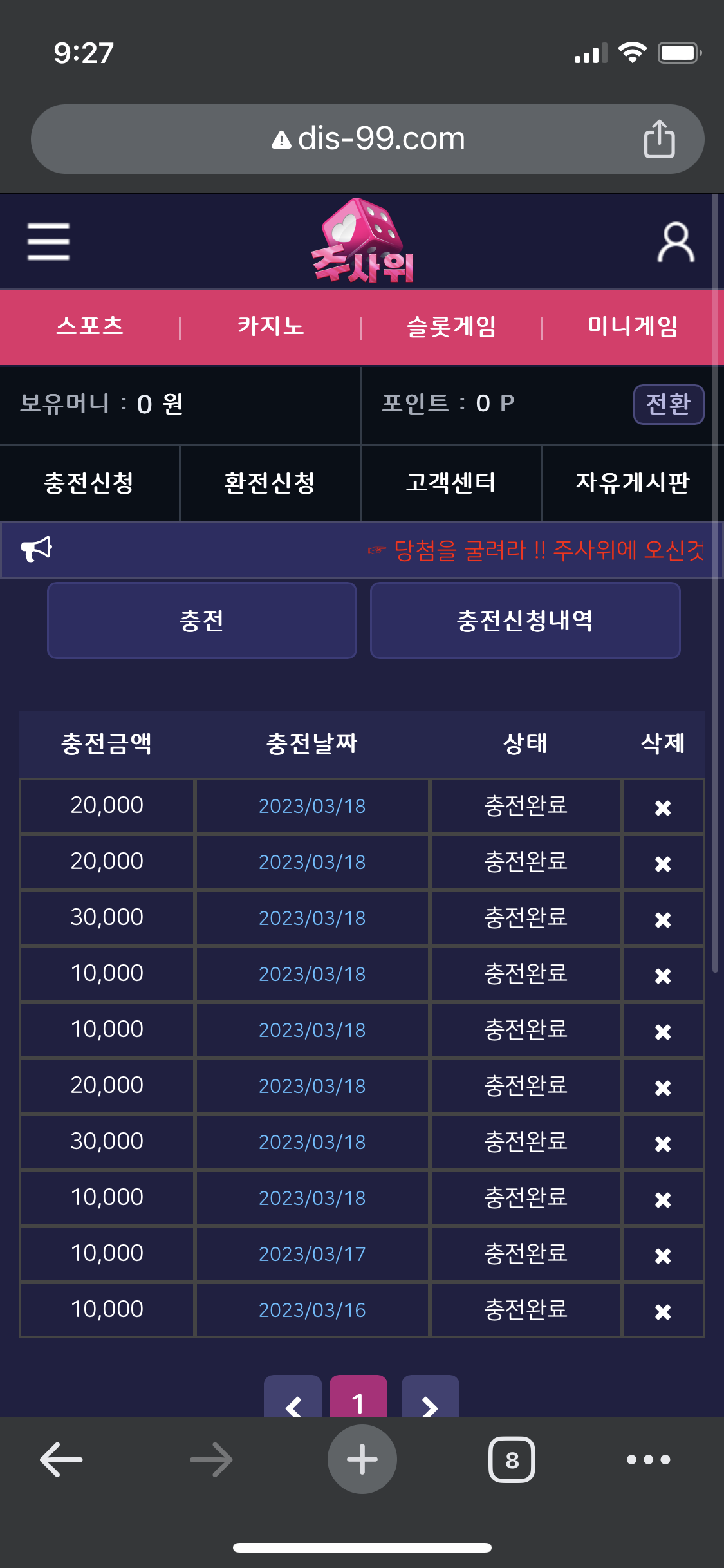Tap the 전환 points convert button
Screen dimensions: 724x1568
pyautogui.click(x=669, y=404)
